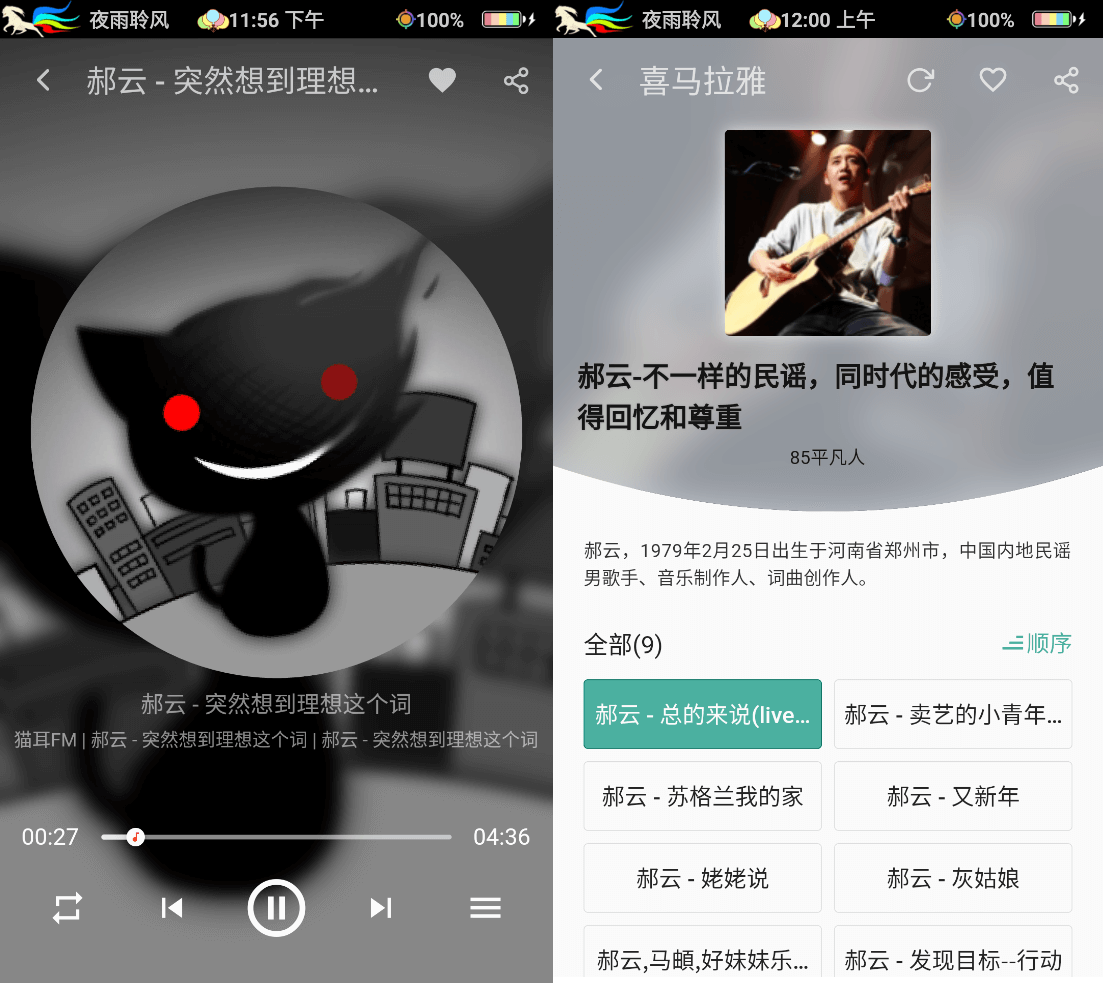Share the currently playing song
1106x983 pixels.
(516, 81)
